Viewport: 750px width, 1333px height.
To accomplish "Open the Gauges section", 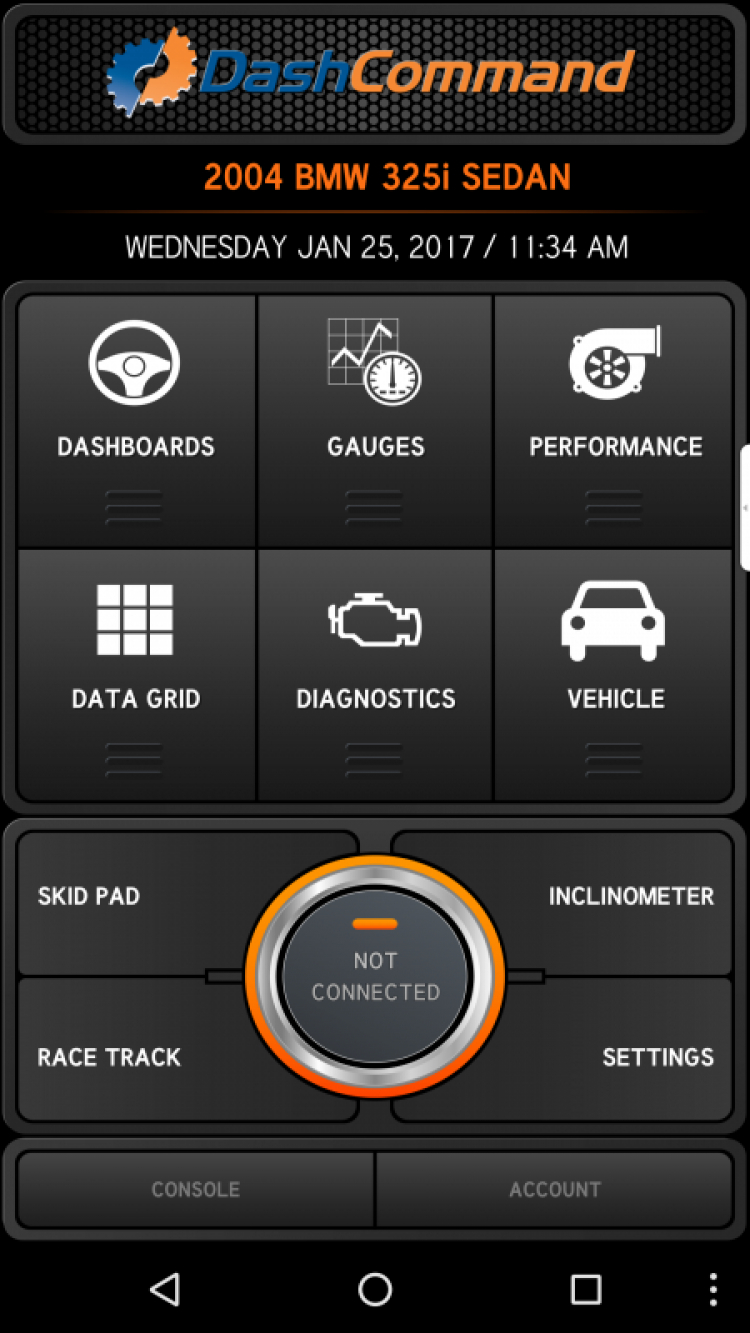I will click(375, 420).
